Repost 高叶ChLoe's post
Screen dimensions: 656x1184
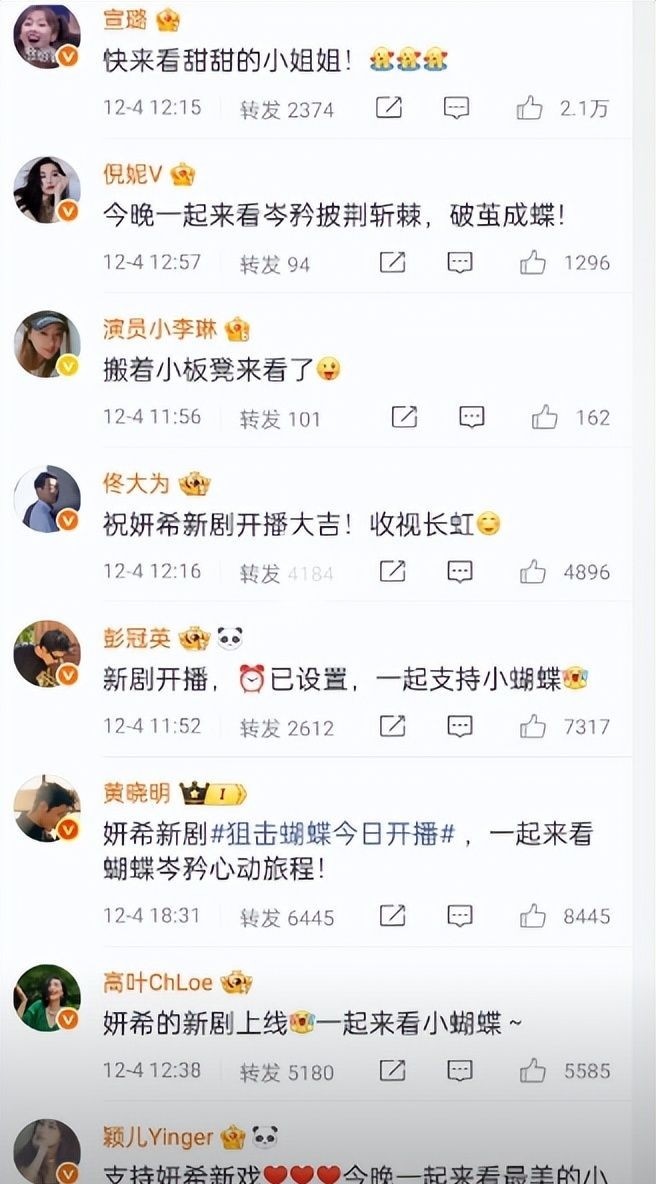[392, 1071]
